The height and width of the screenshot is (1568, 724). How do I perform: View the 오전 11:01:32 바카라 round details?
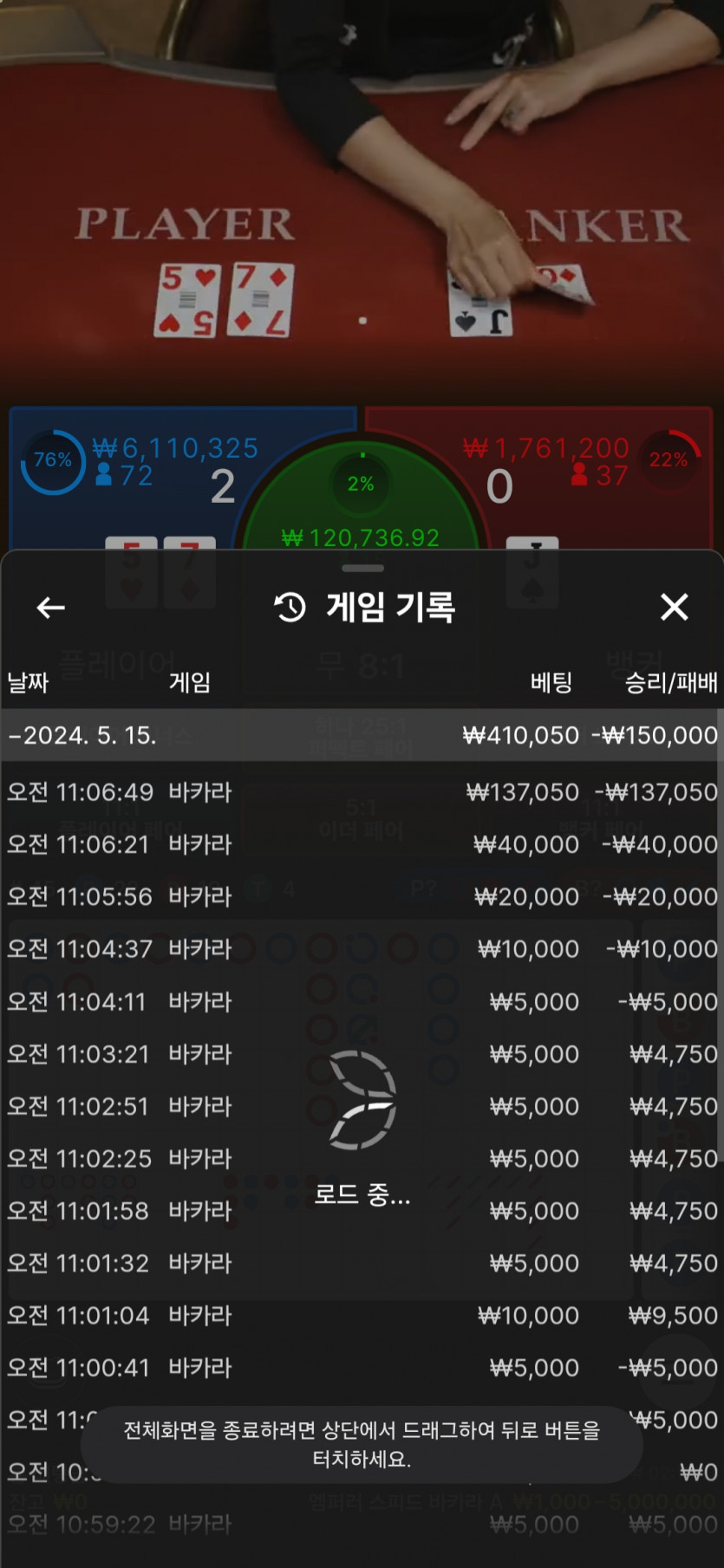pos(362,1264)
